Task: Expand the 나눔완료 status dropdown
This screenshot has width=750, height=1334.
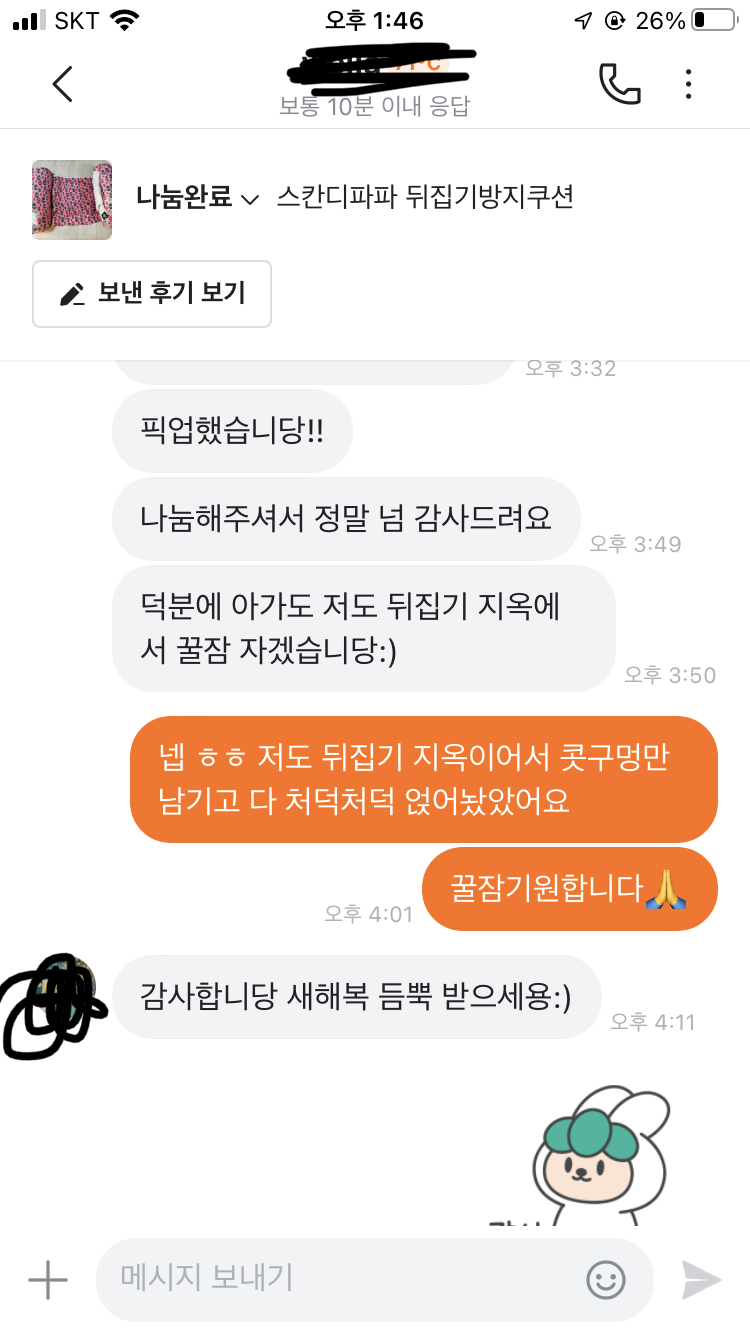Action: pyautogui.click(x=198, y=197)
